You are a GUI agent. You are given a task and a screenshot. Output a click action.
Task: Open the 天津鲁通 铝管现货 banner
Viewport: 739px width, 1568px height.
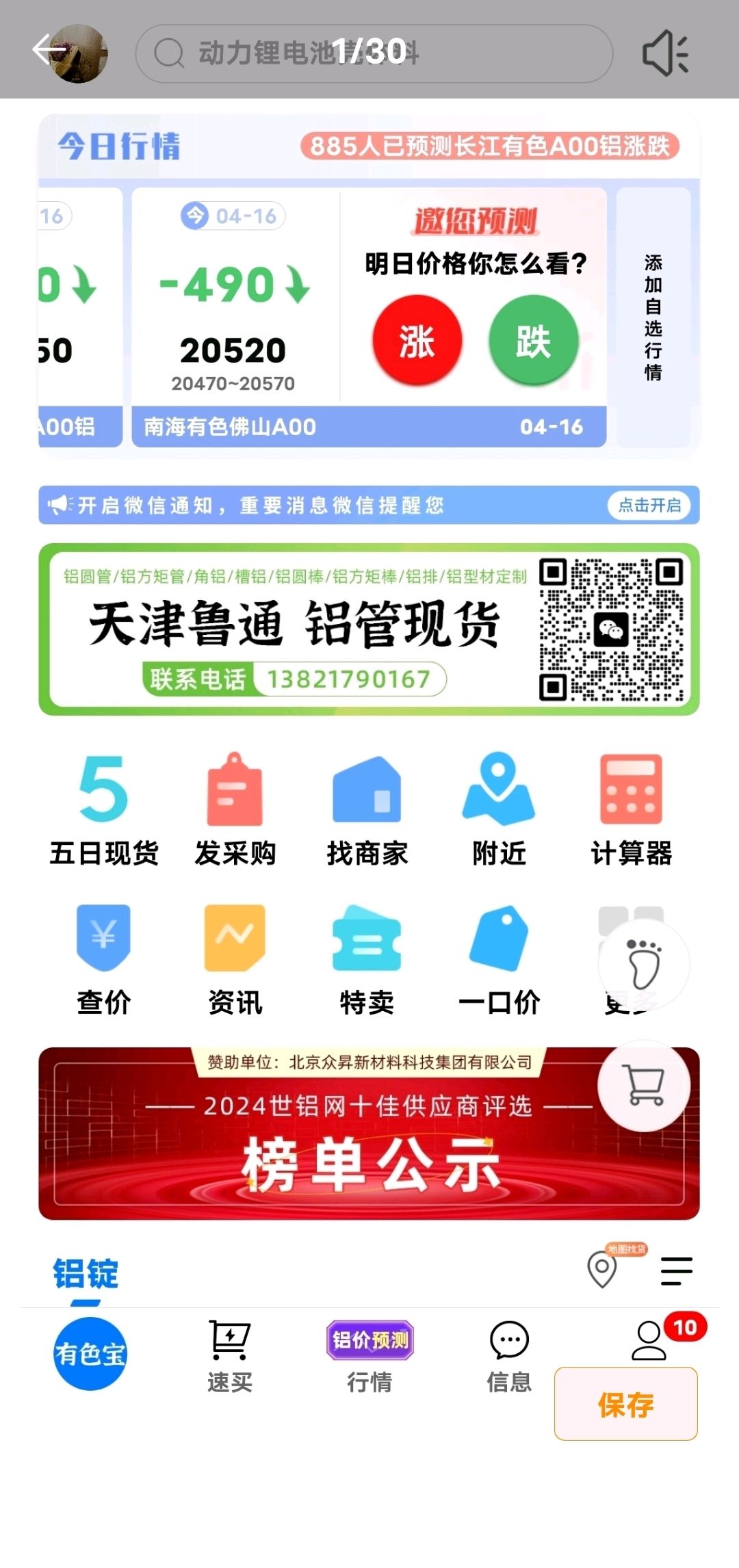(x=369, y=629)
